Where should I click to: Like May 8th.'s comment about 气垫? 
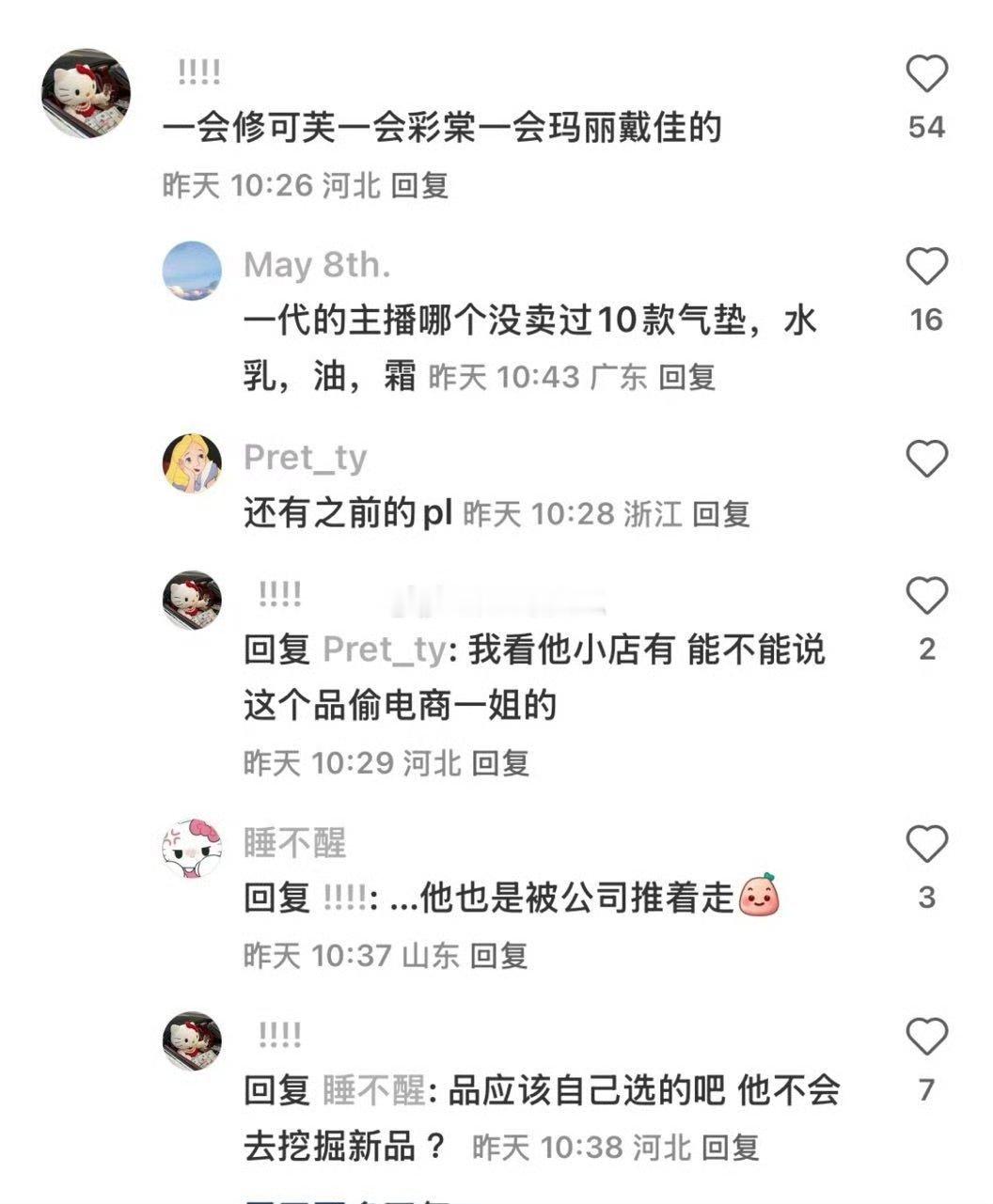coord(929,266)
